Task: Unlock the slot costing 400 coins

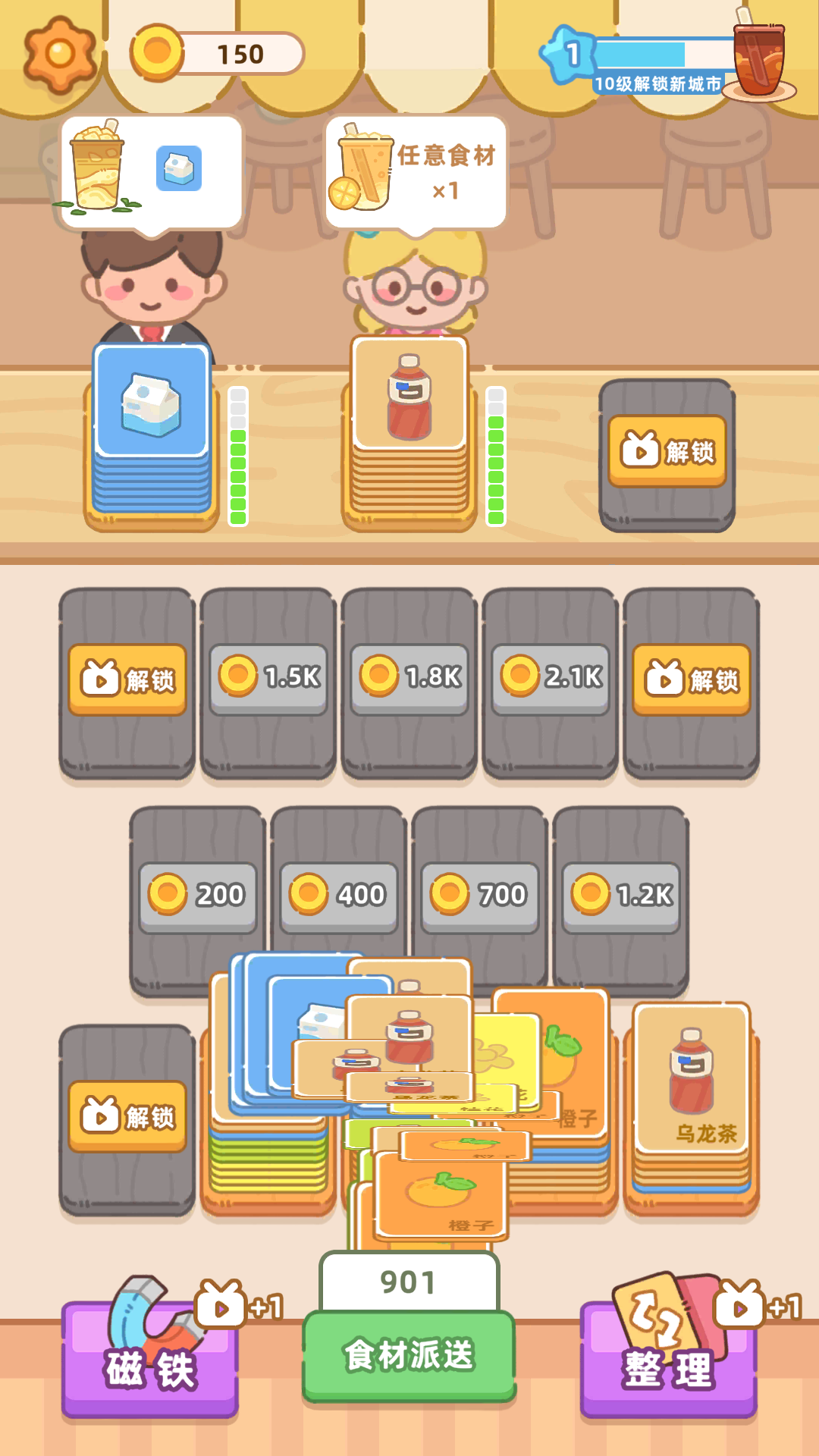Action: [x=339, y=896]
